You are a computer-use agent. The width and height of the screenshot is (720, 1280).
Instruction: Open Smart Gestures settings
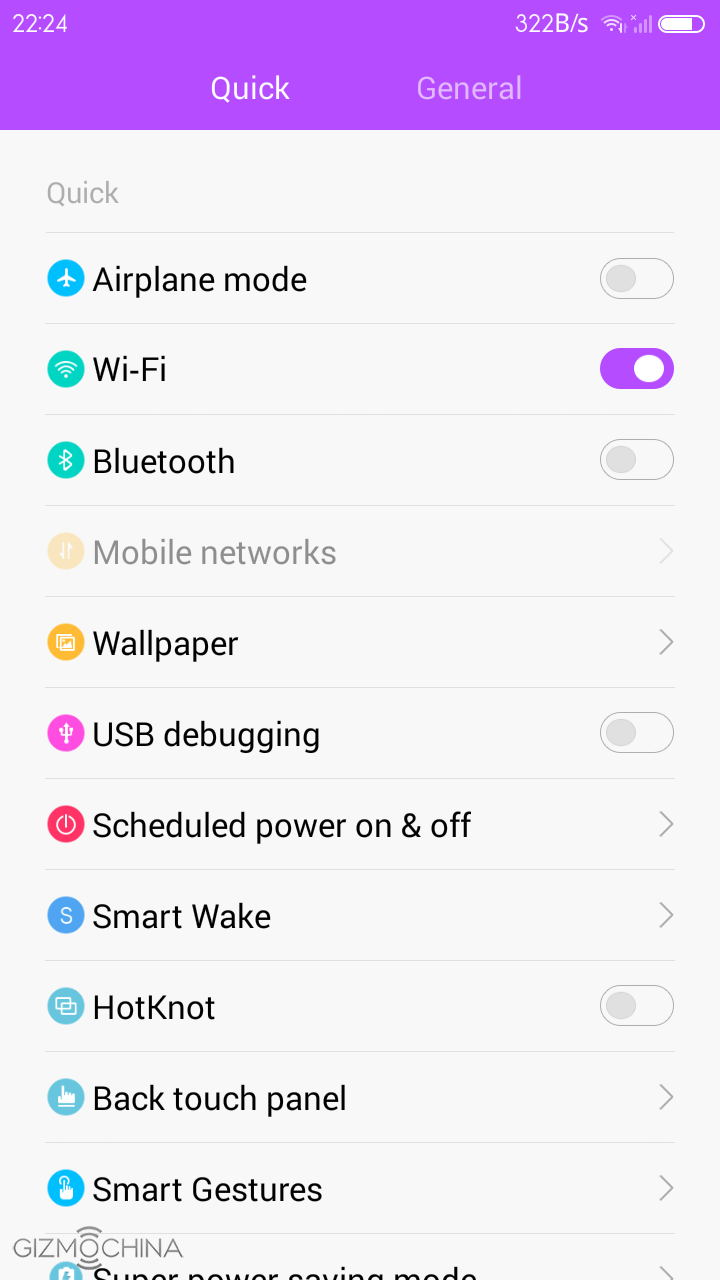[x=360, y=1189]
